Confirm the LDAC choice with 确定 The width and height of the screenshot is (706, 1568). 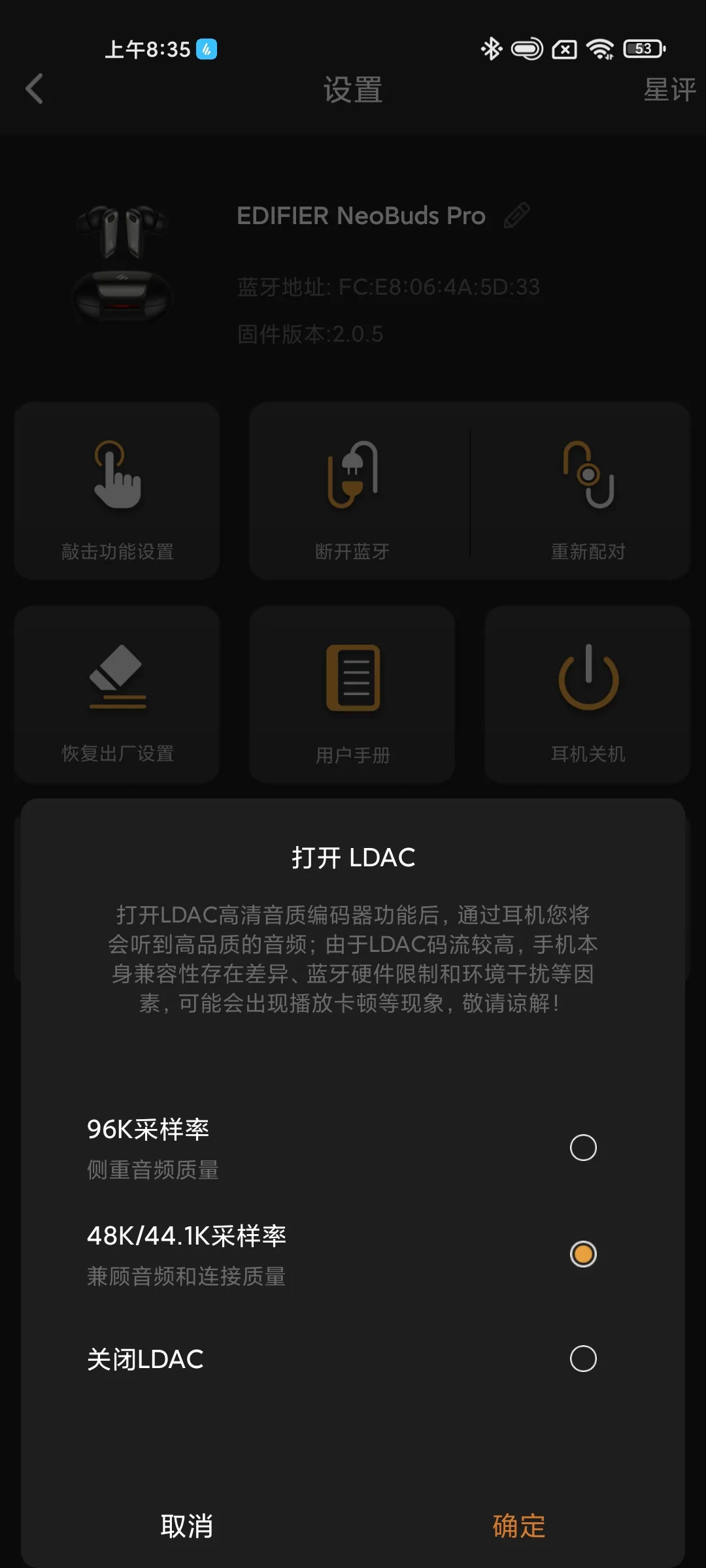(x=518, y=1526)
